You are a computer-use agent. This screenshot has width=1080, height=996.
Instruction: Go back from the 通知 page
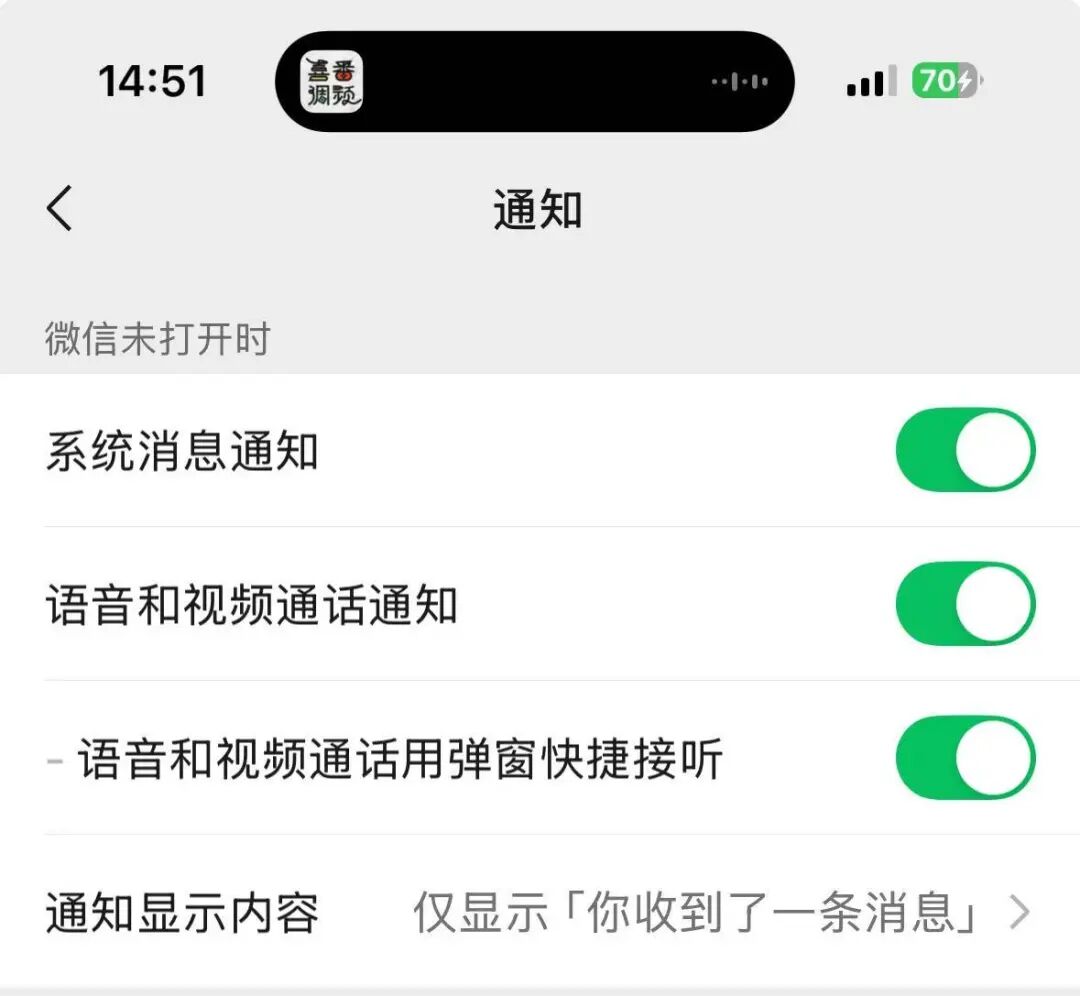tap(60, 210)
